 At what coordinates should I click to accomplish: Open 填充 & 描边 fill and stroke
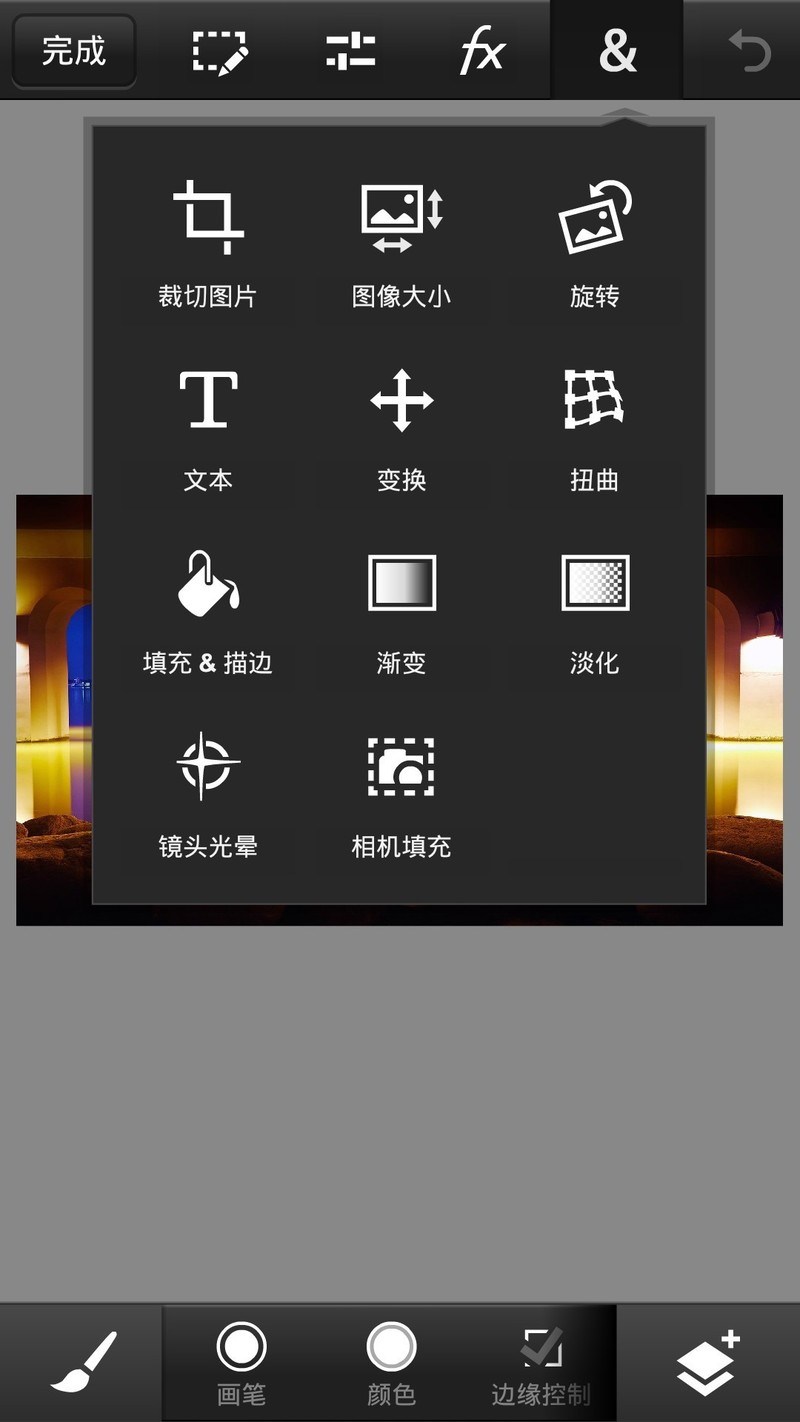pyautogui.click(x=207, y=610)
